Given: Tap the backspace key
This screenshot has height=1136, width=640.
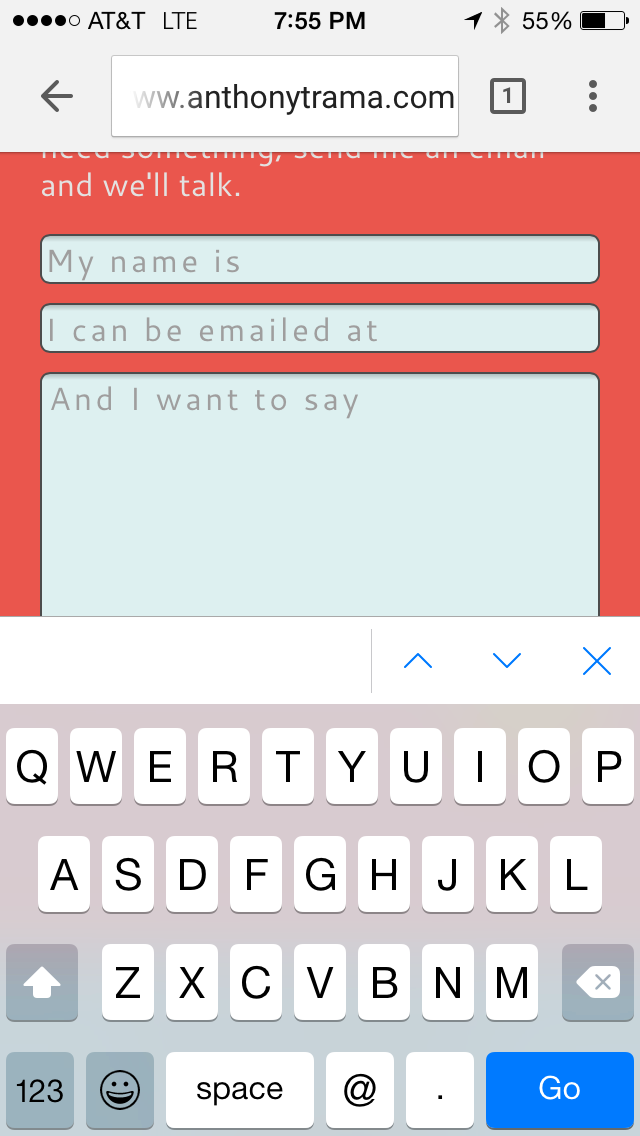Looking at the screenshot, I should pyautogui.click(x=598, y=982).
